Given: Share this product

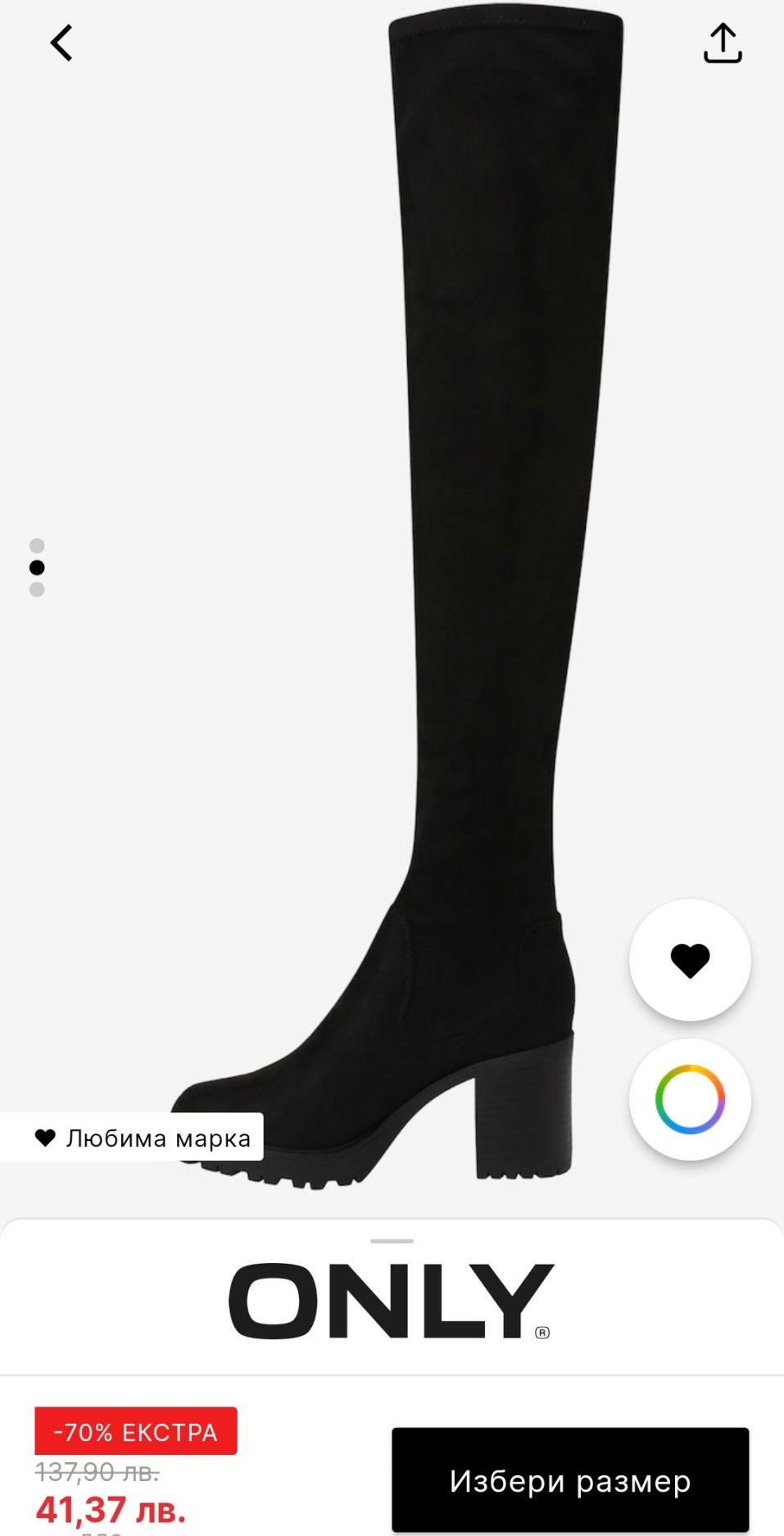Looking at the screenshot, I should pos(723,43).
